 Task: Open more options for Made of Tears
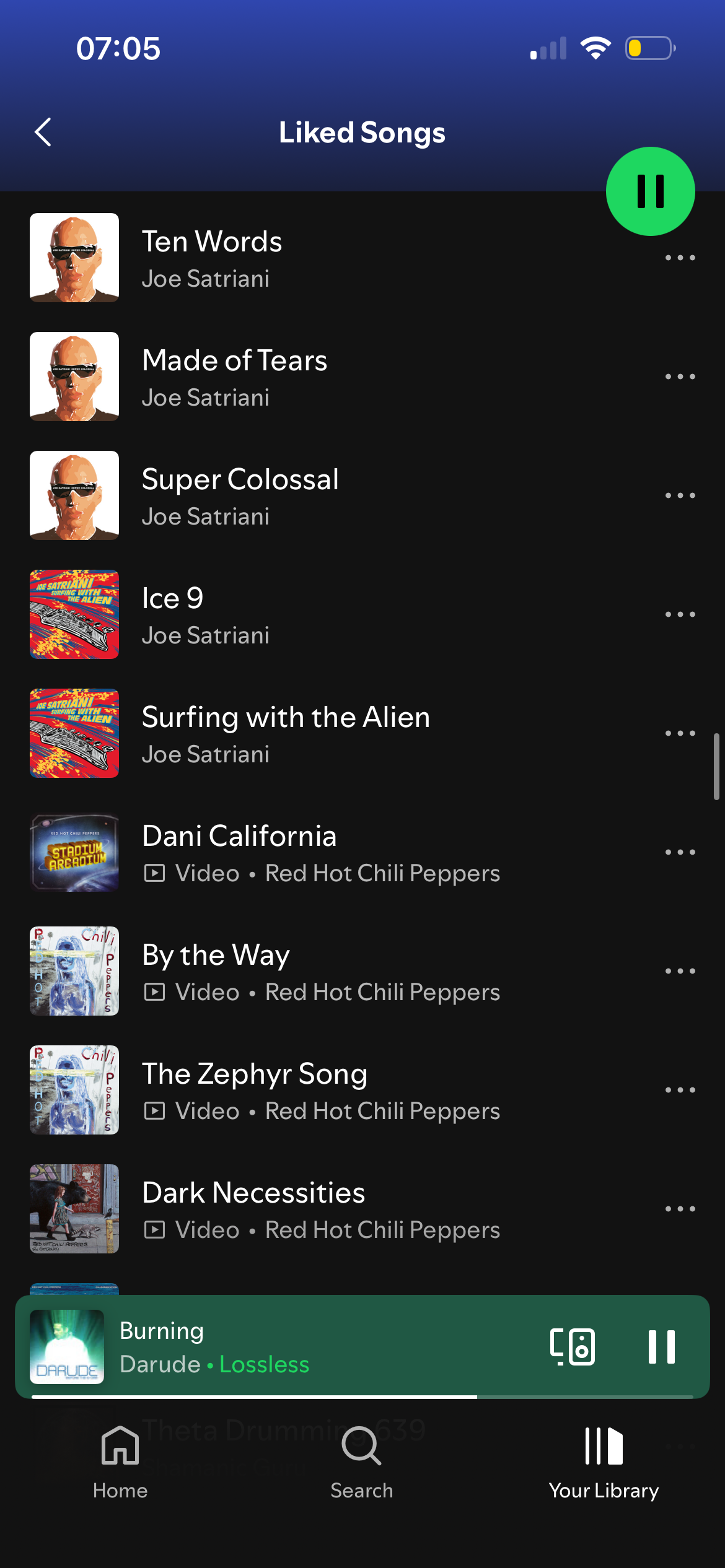click(680, 377)
